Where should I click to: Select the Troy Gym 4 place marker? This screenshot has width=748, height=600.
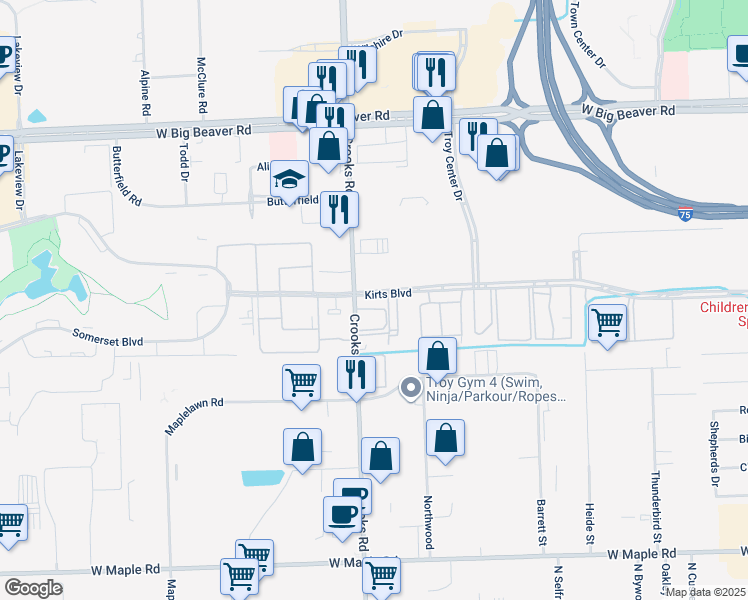409,389
